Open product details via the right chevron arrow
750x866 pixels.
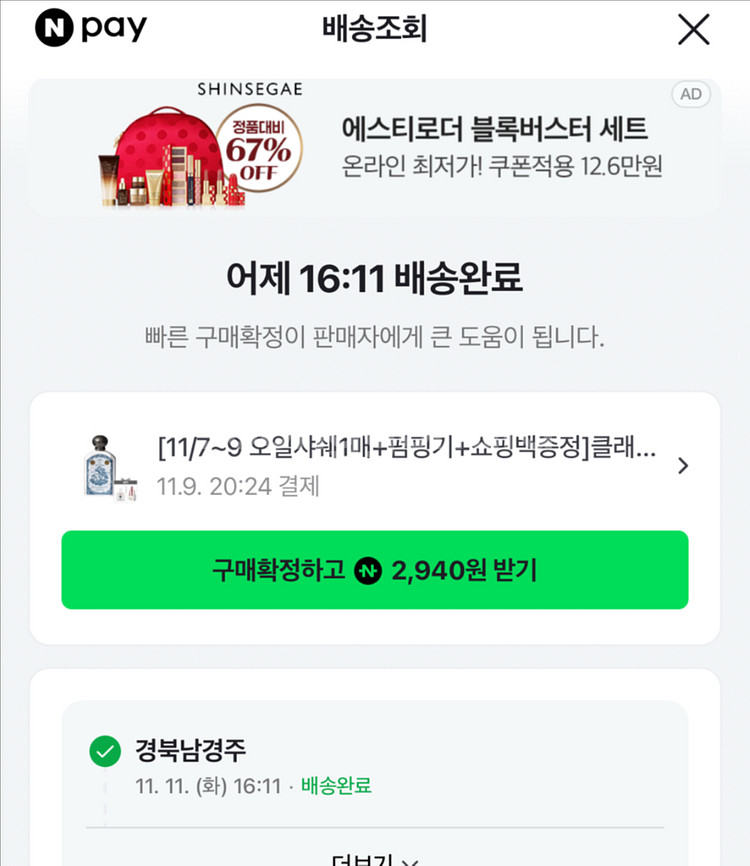684,466
